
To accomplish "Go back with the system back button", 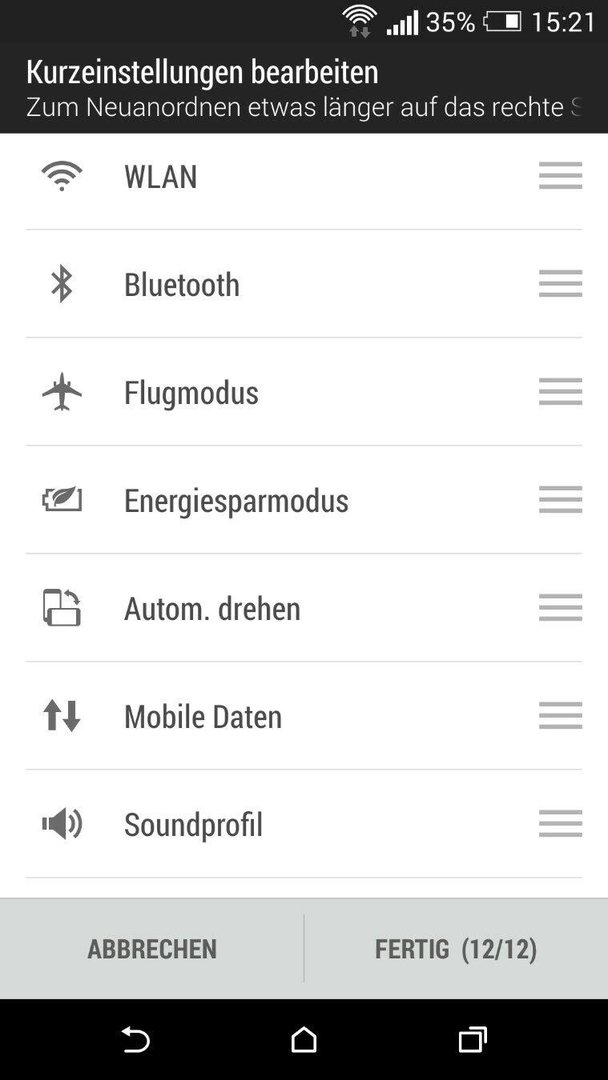I will tap(136, 1039).
